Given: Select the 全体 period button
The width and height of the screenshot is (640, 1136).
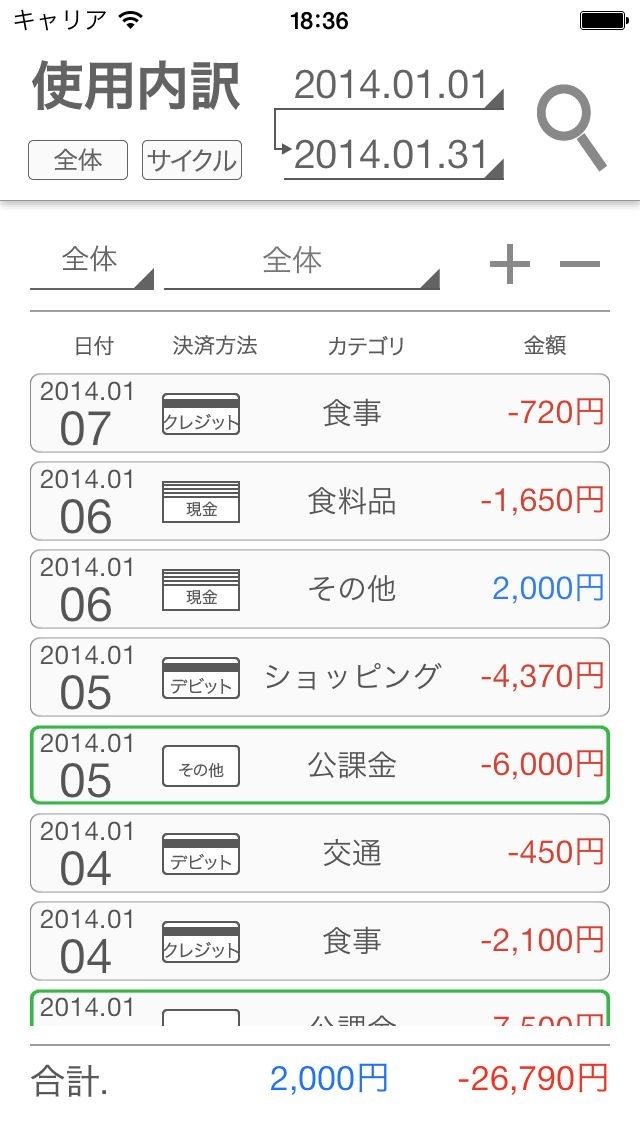Looking at the screenshot, I should coord(78,160).
